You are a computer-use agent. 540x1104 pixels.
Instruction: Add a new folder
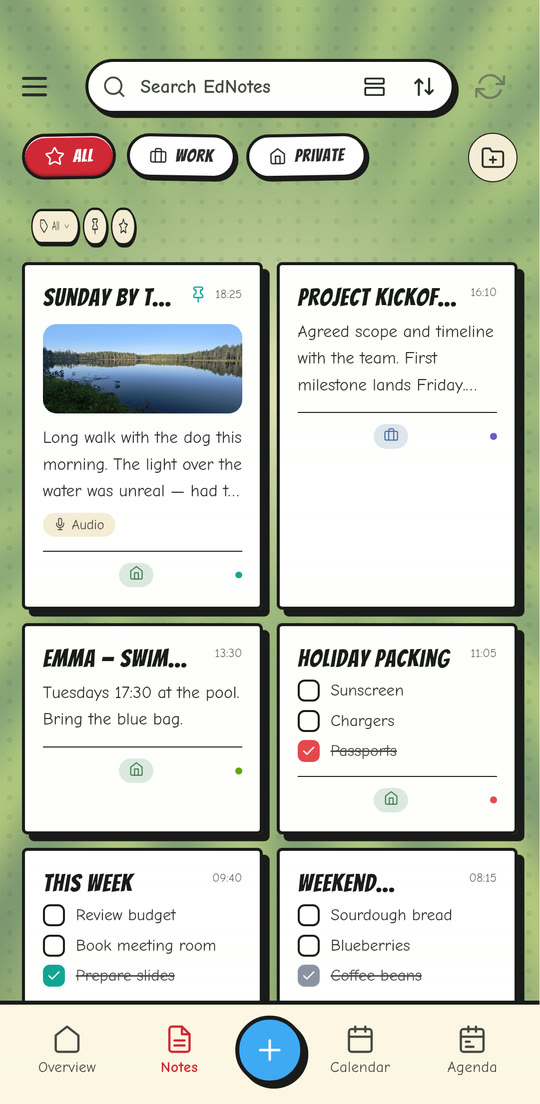point(493,158)
